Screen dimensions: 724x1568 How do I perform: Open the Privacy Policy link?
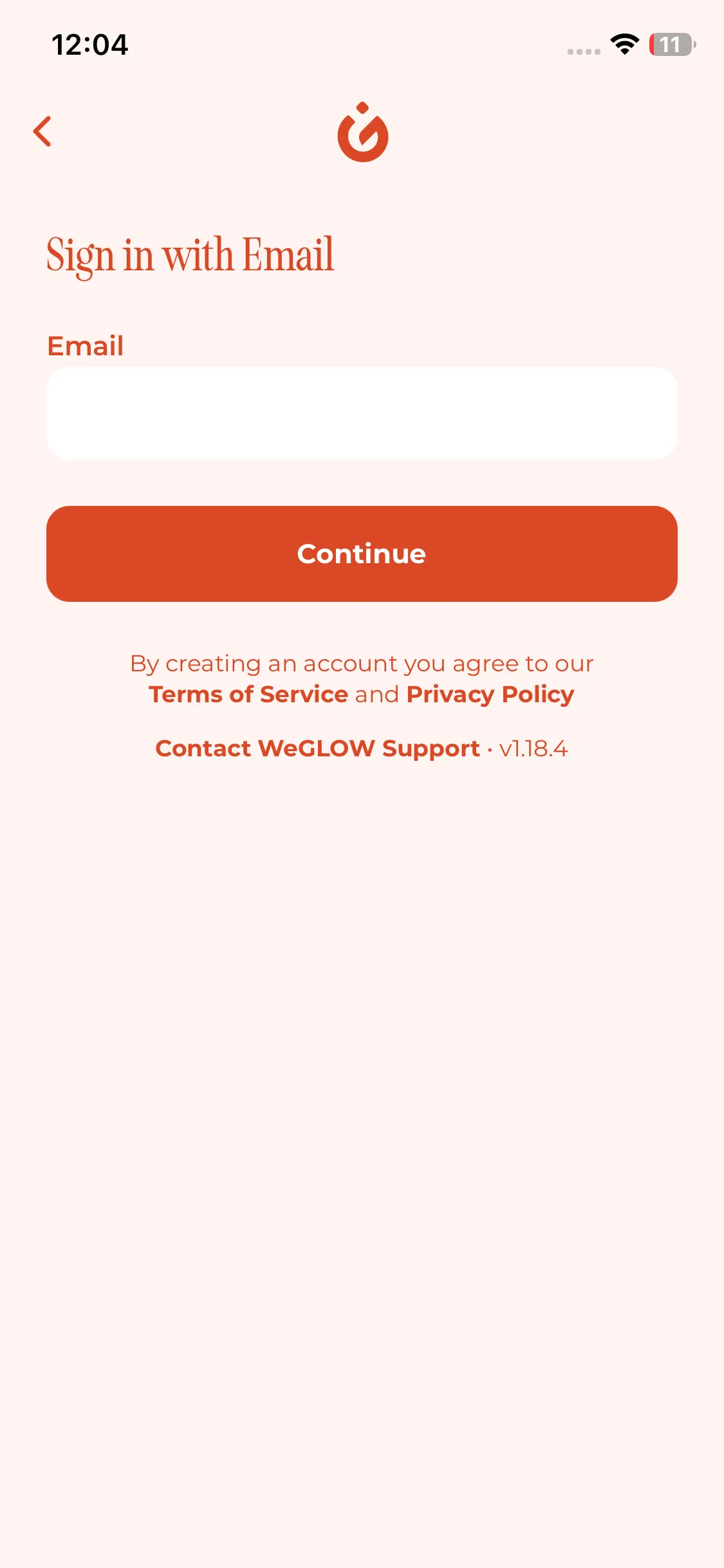(x=490, y=695)
